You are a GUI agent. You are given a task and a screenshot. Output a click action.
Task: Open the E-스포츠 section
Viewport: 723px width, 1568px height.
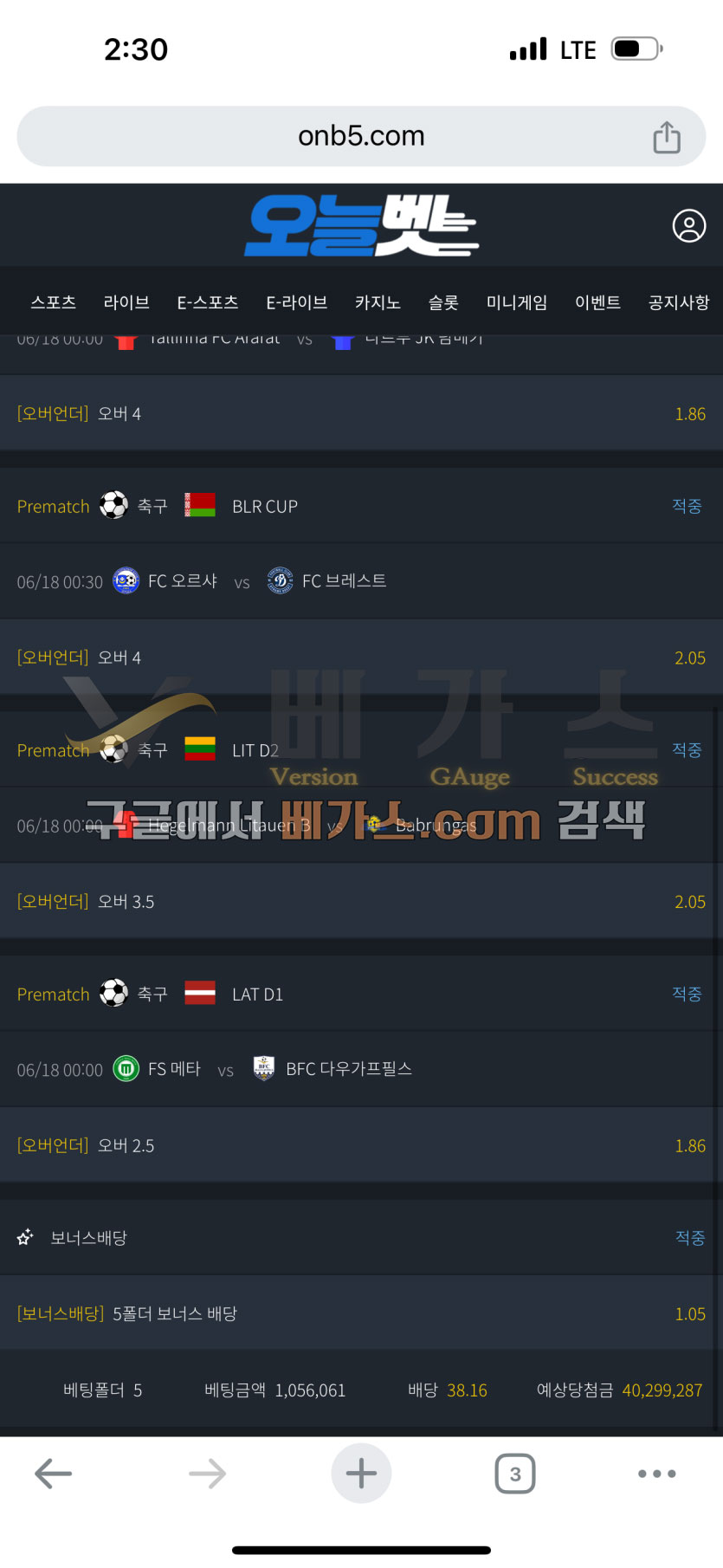[x=208, y=302]
